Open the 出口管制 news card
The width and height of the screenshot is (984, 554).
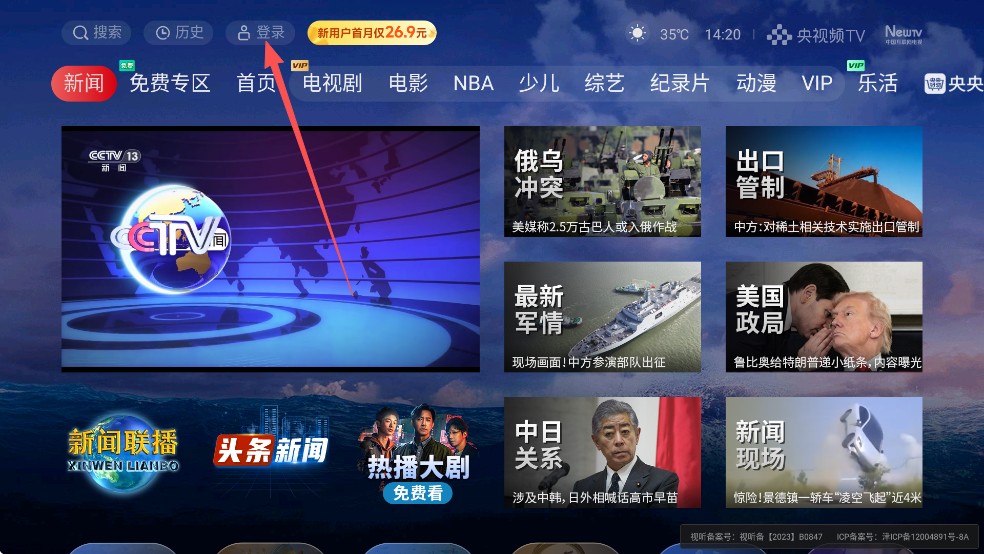coord(824,181)
